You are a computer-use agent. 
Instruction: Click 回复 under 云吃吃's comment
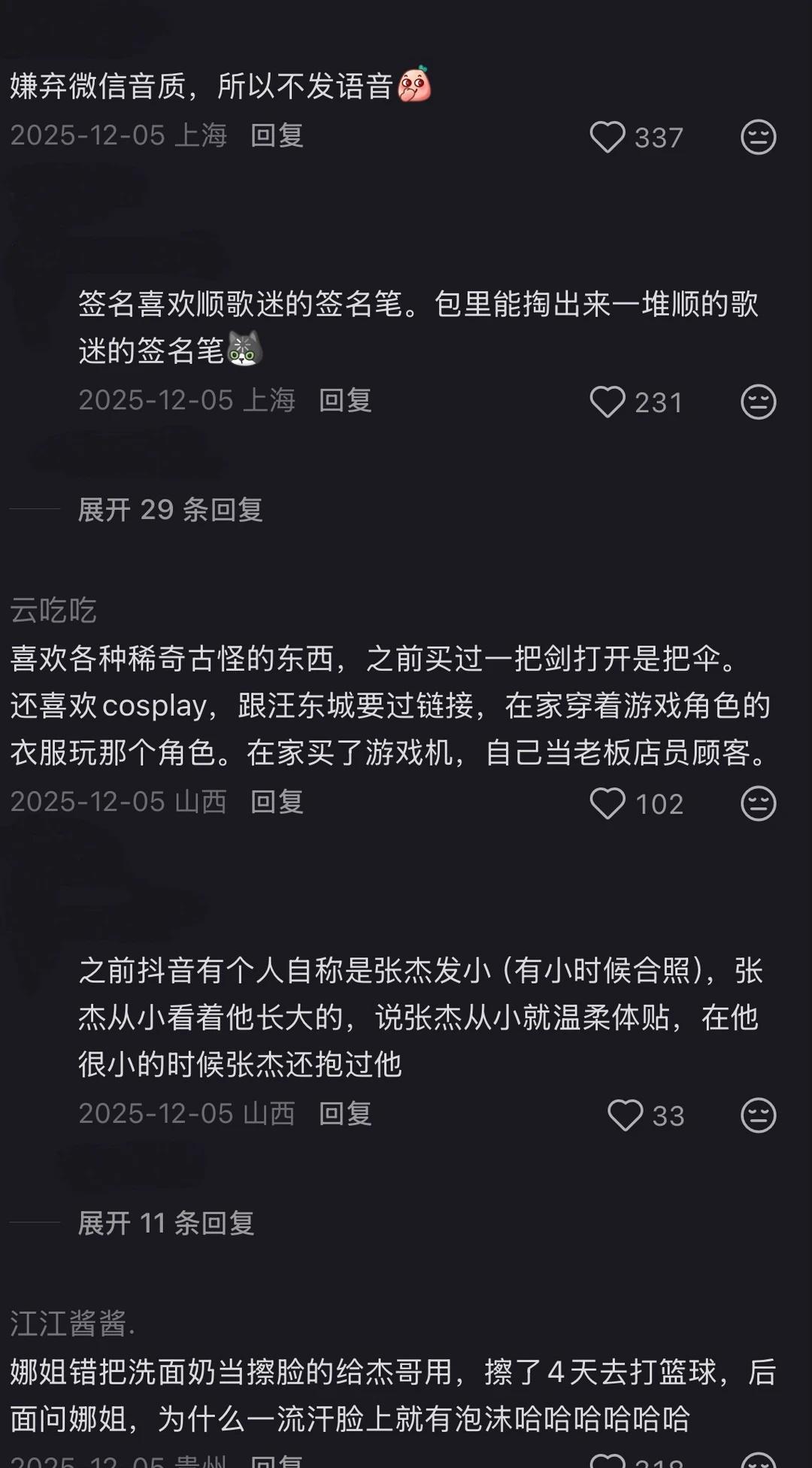(276, 804)
